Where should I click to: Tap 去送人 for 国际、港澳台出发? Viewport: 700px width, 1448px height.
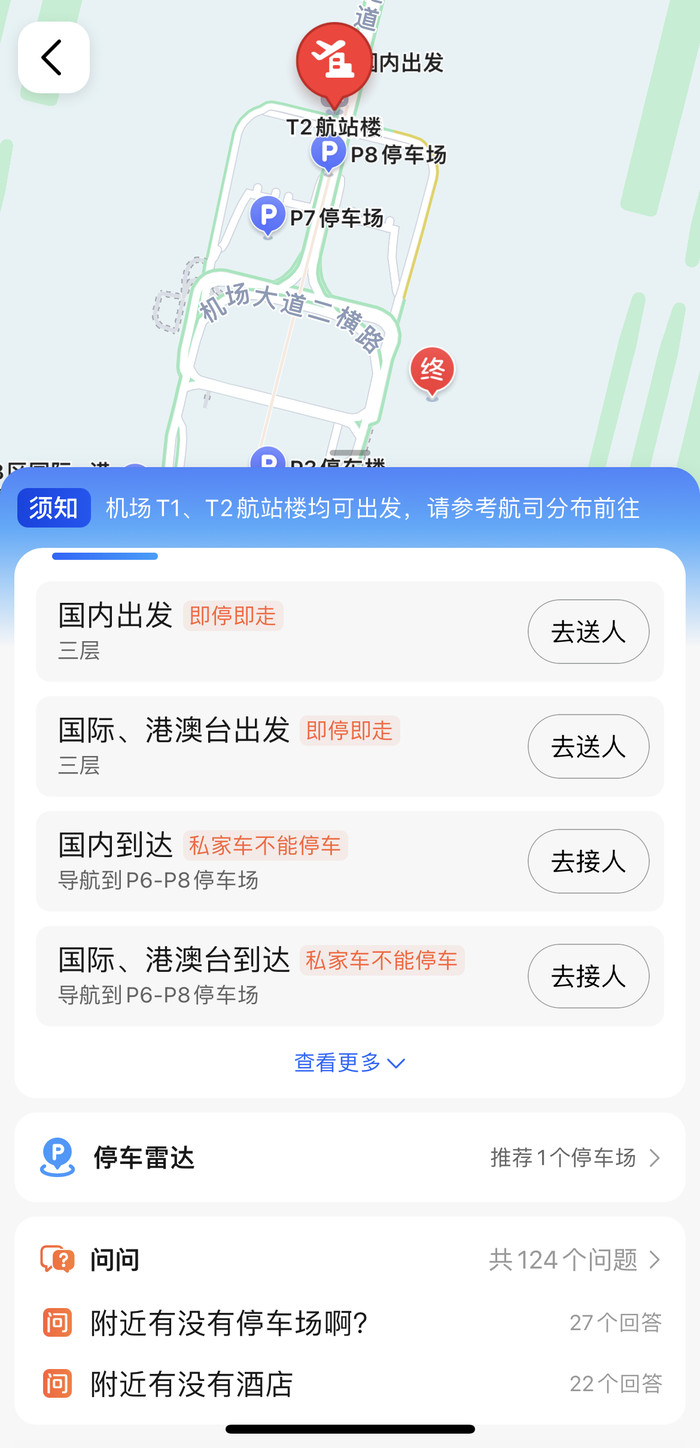588,746
